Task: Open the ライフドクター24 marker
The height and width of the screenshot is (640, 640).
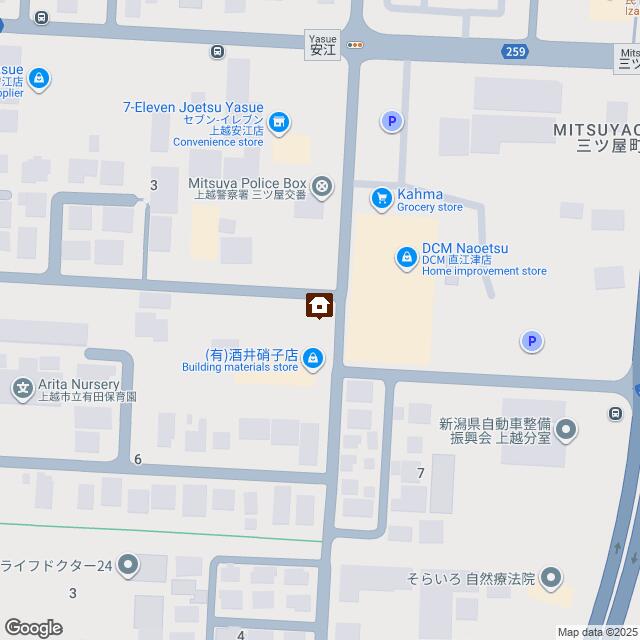Action: 127,568
